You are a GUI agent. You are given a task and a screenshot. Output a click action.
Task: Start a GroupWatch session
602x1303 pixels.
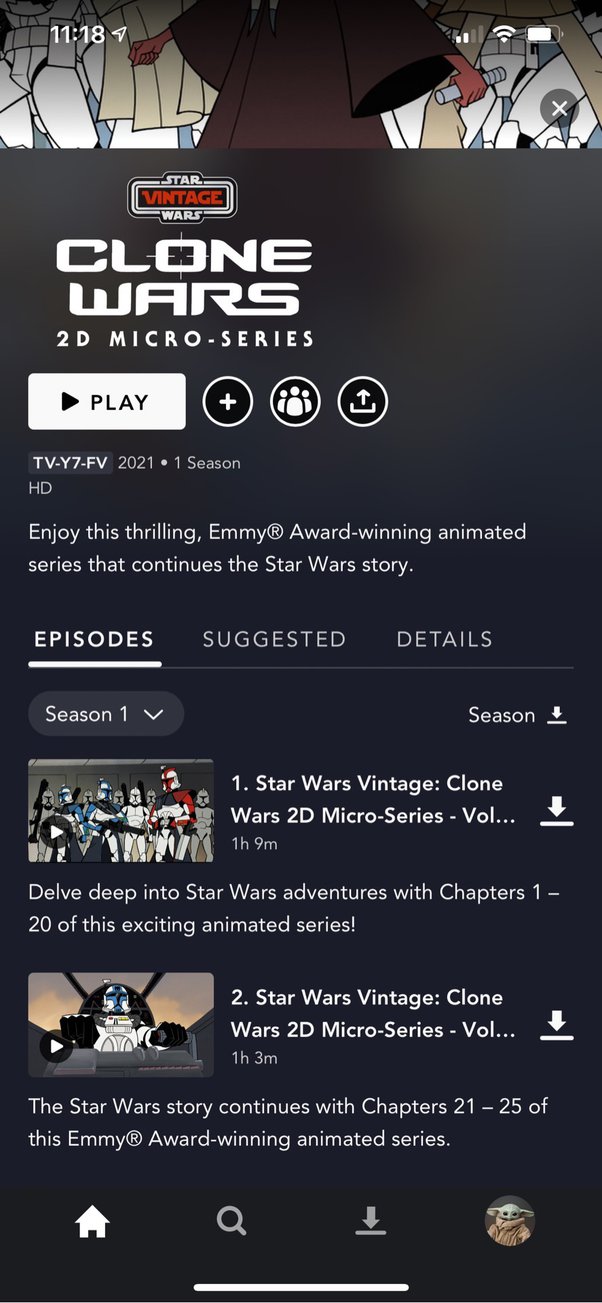click(295, 402)
